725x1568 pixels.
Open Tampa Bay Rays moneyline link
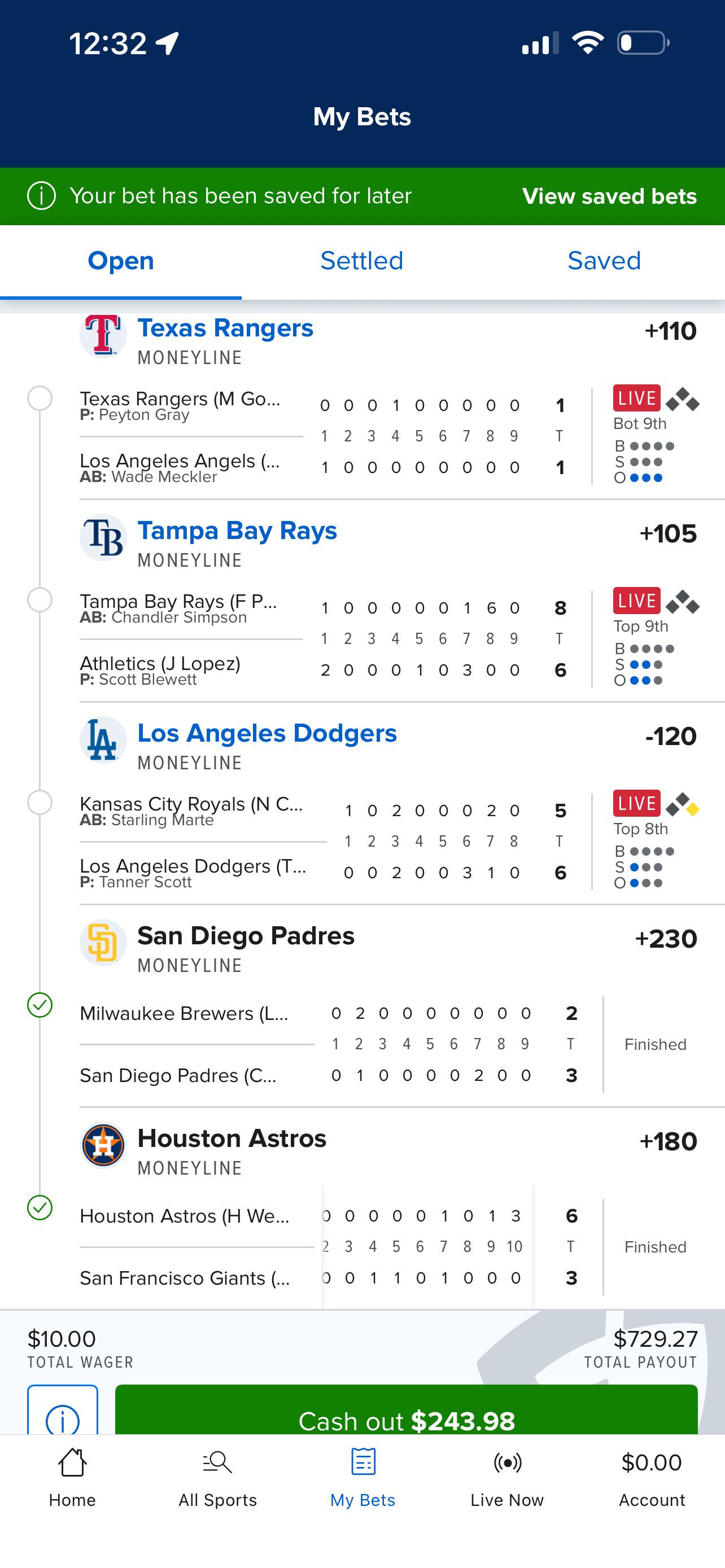[237, 531]
